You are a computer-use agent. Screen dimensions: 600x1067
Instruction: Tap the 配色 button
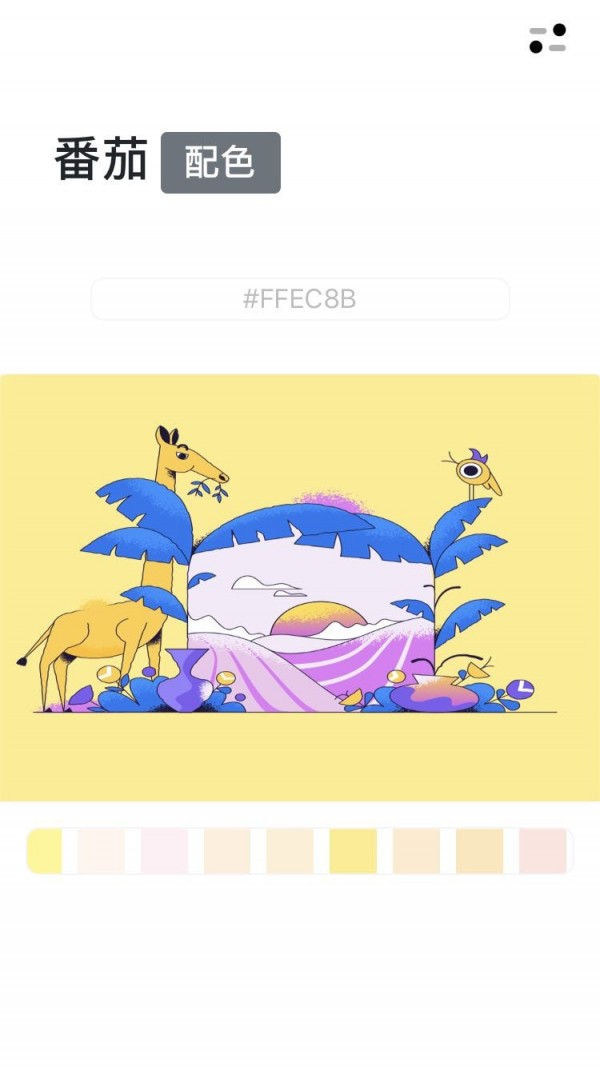click(x=220, y=162)
